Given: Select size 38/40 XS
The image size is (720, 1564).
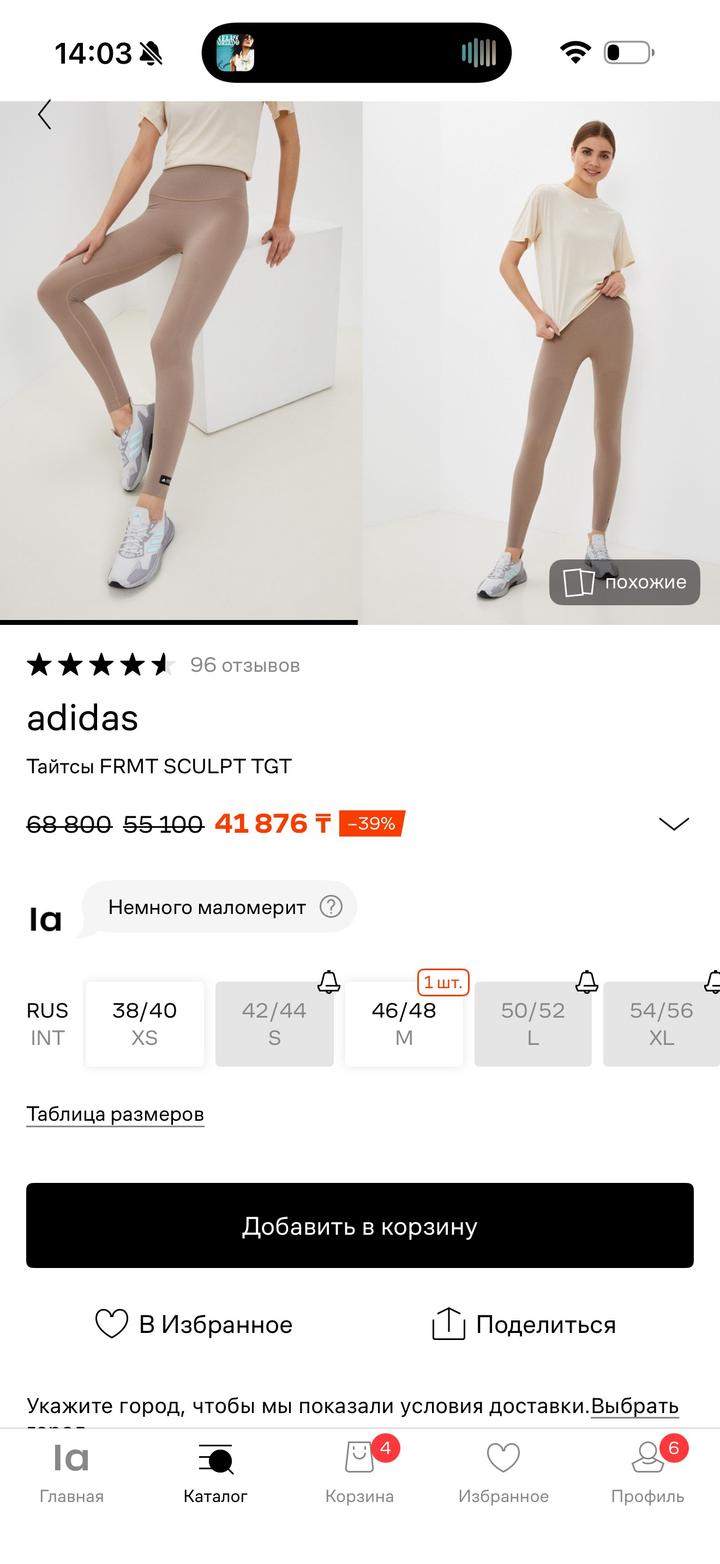Looking at the screenshot, I should click(144, 1024).
